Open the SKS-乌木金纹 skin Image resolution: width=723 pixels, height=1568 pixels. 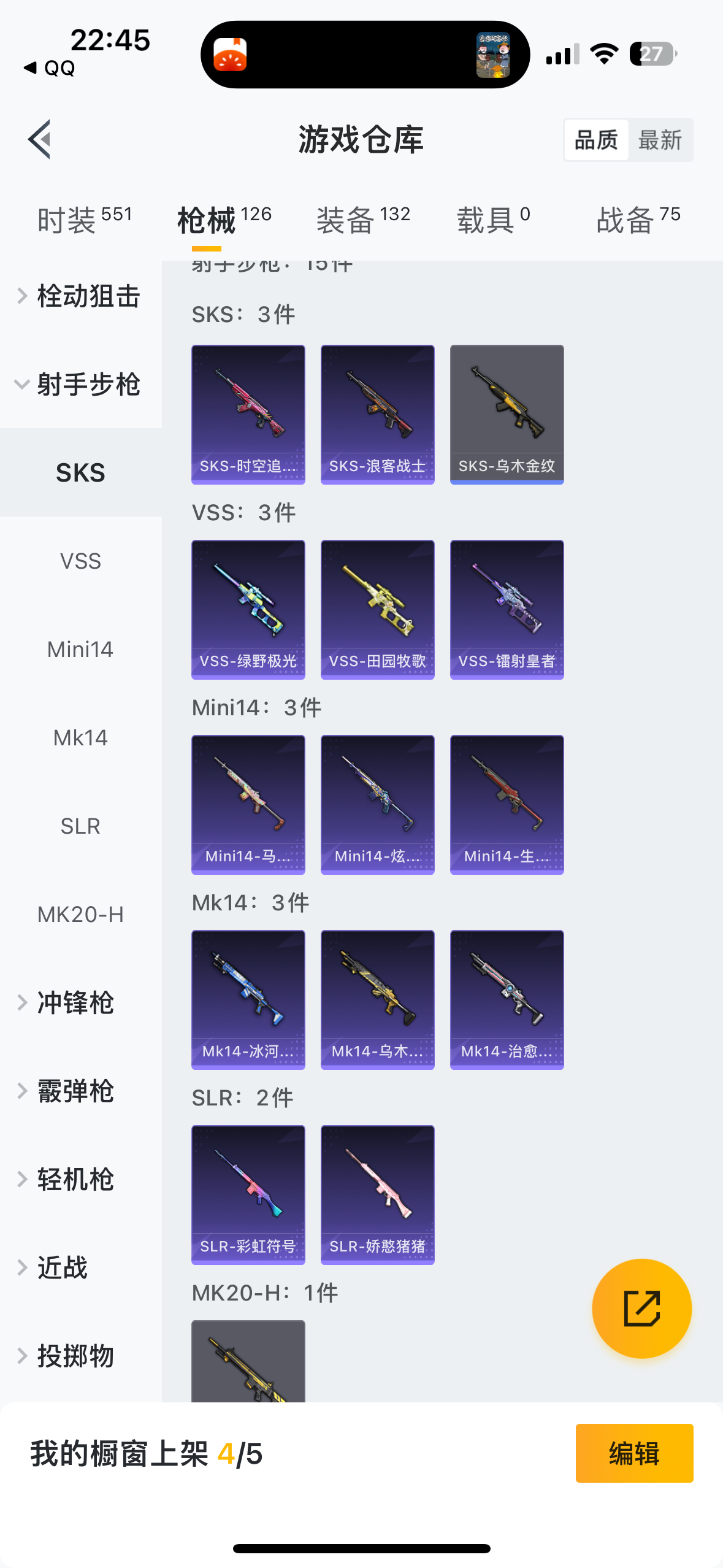pyautogui.click(x=507, y=414)
